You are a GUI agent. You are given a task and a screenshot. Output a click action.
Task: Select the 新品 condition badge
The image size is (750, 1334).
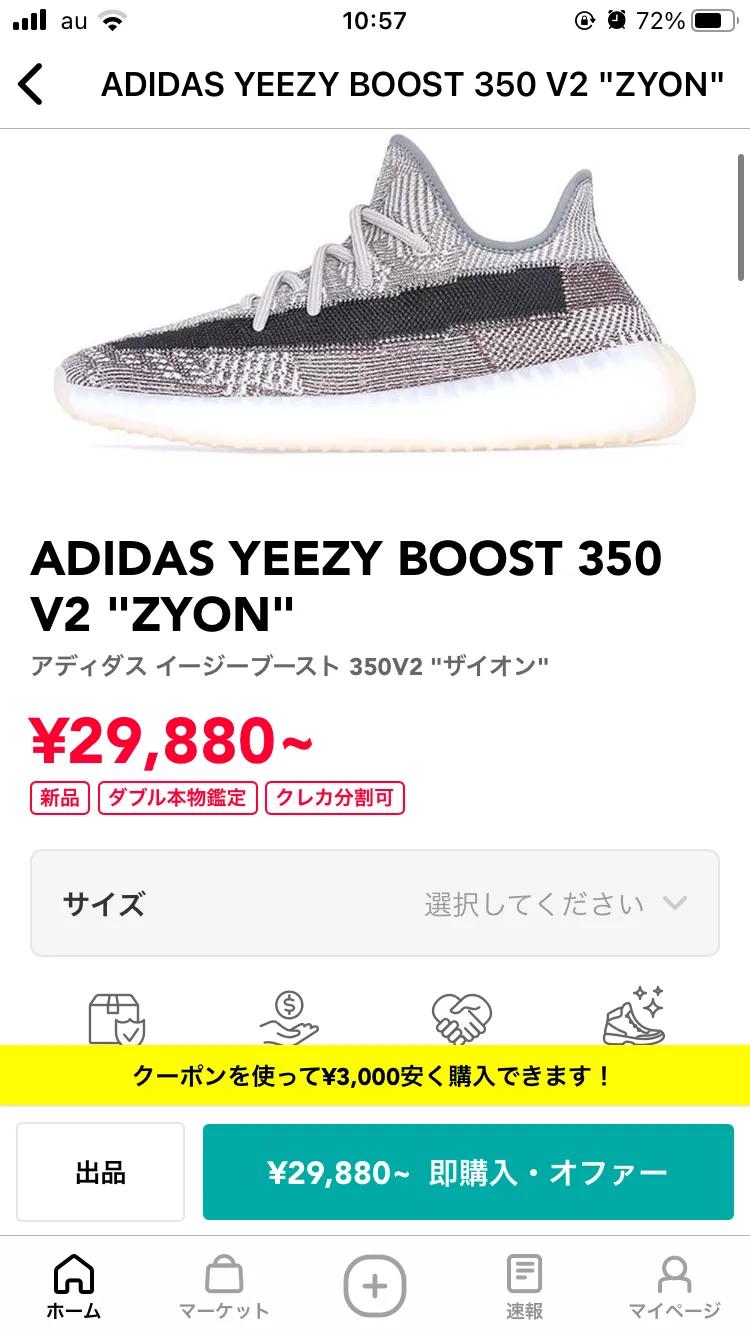pyautogui.click(x=61, y=797)
